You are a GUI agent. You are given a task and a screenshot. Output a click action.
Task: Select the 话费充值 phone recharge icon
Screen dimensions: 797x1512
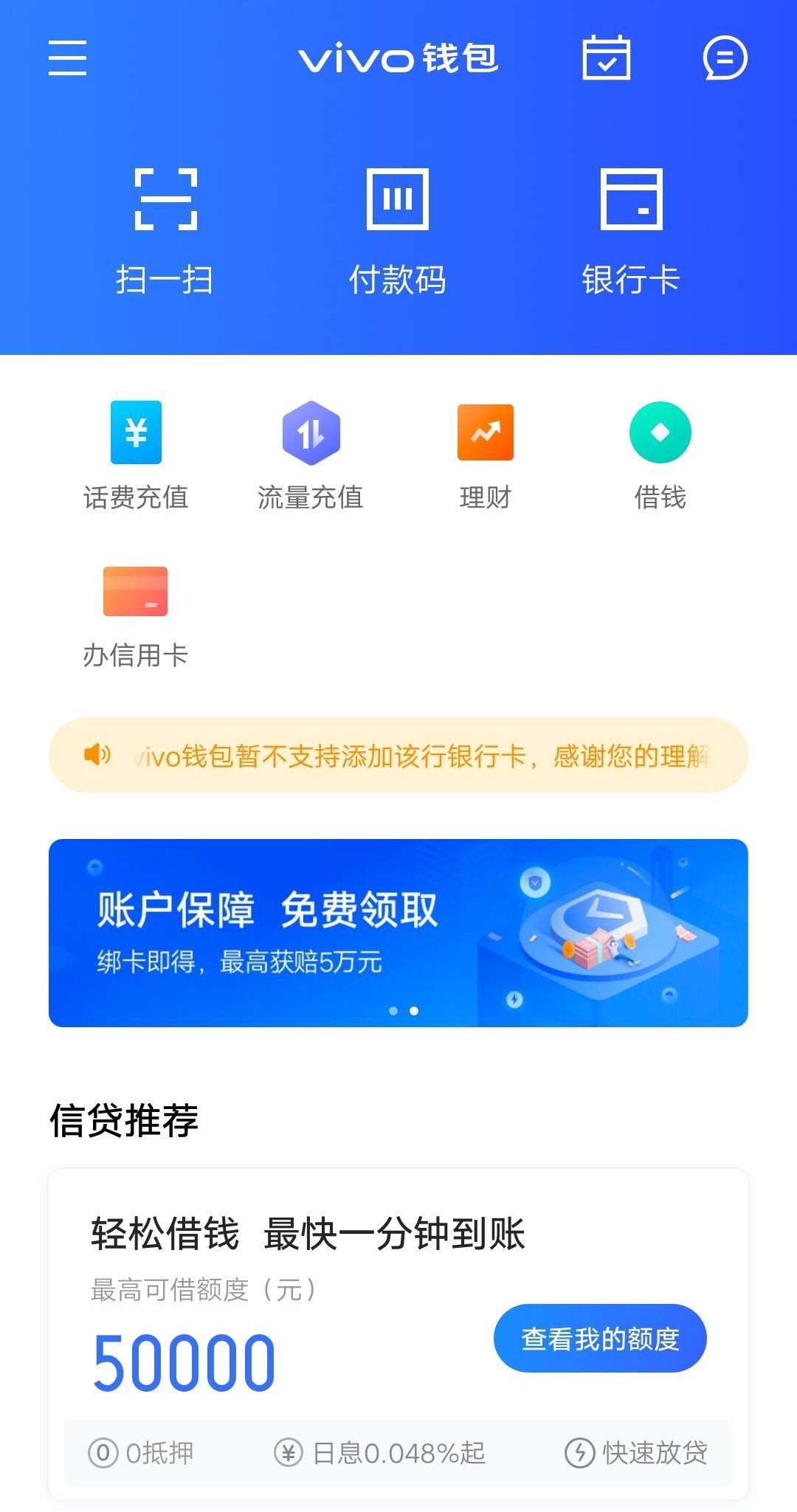(136, 432)
